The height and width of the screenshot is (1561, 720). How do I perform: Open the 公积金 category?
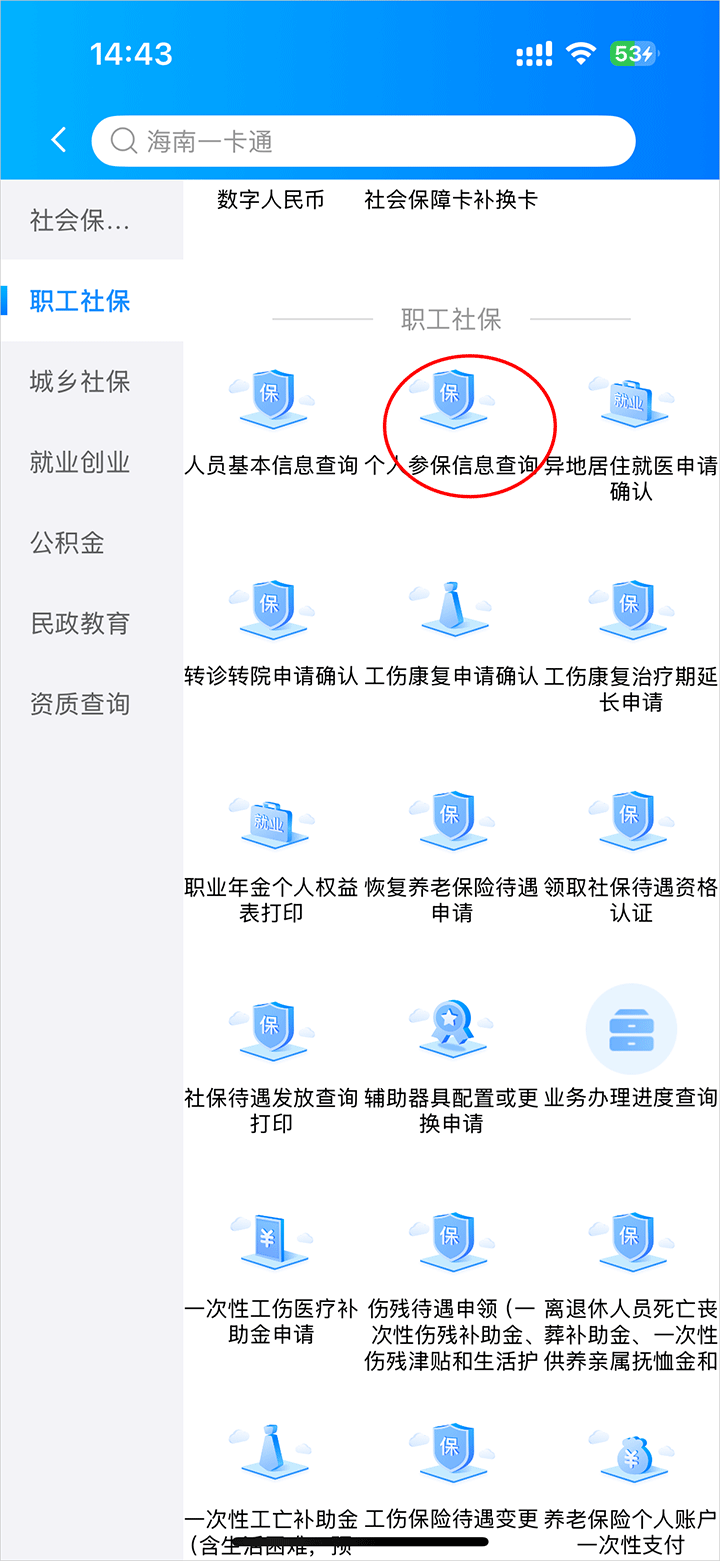click(x=67, y=543)
